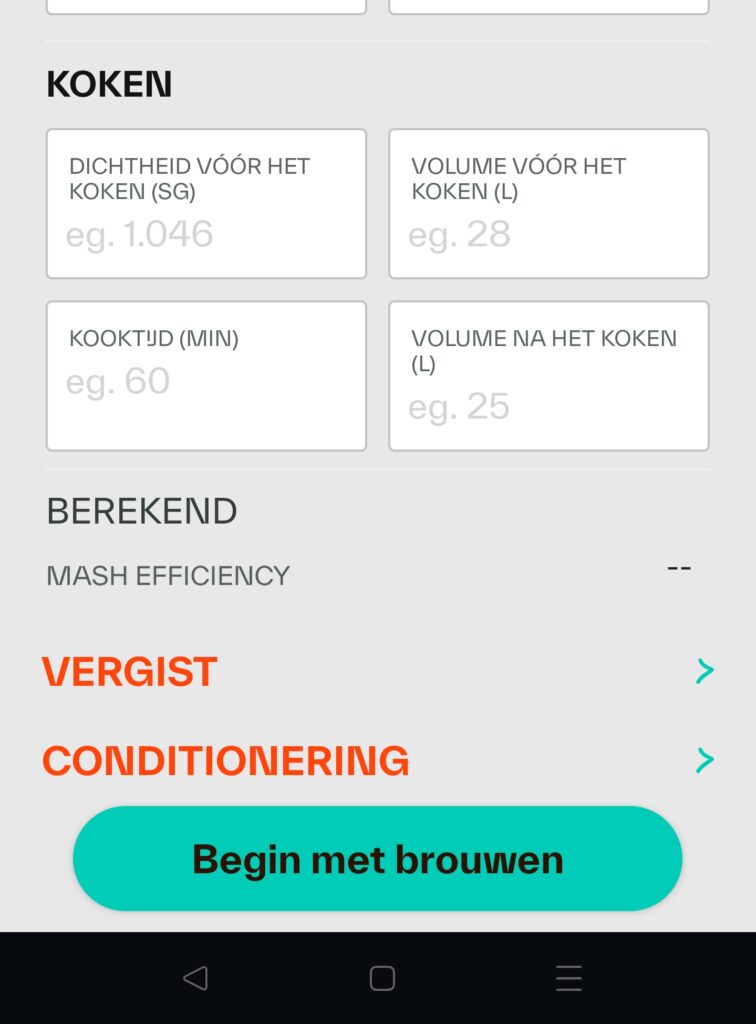Select the BEREKEND section label
This screenshot has height=1024, width=756.
click(140, 510)
